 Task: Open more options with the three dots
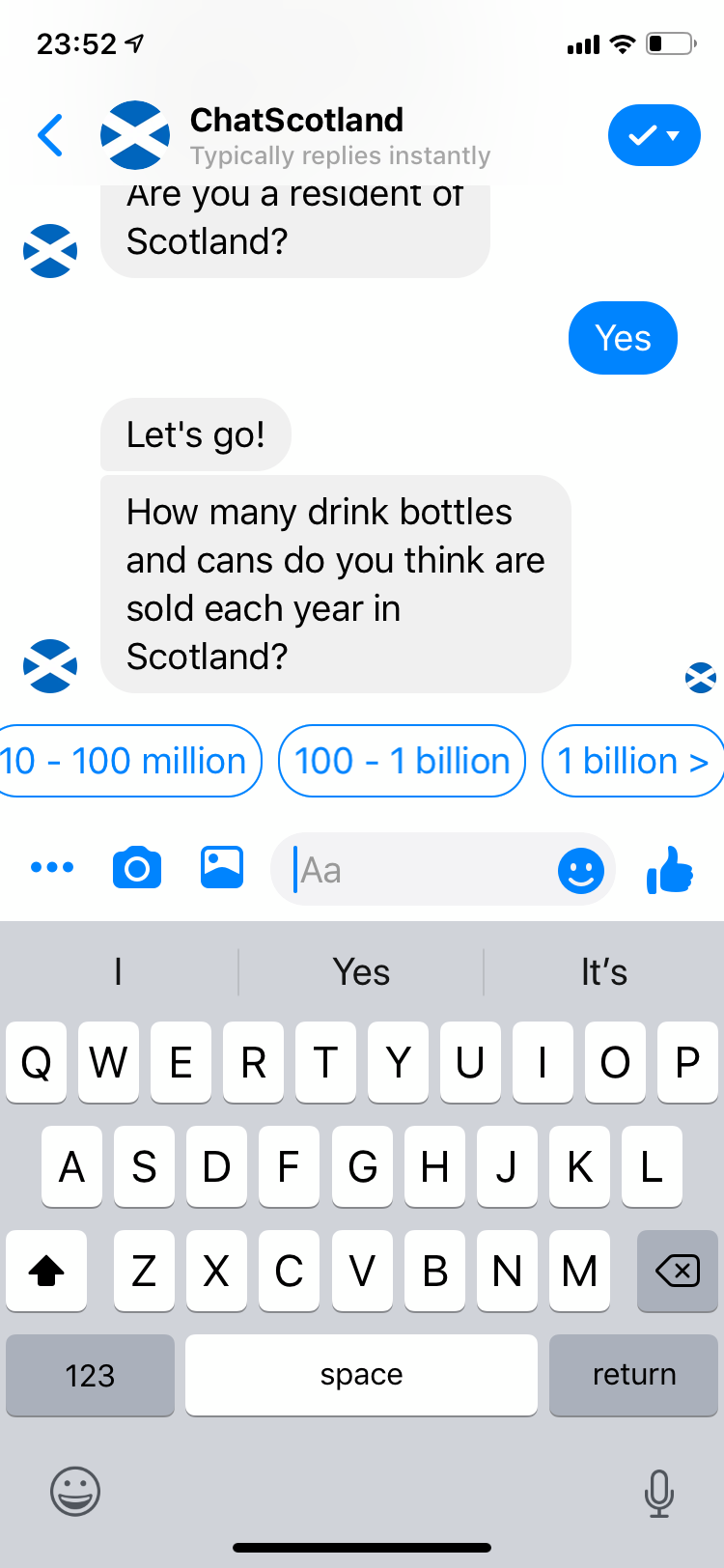click(52, 867)
